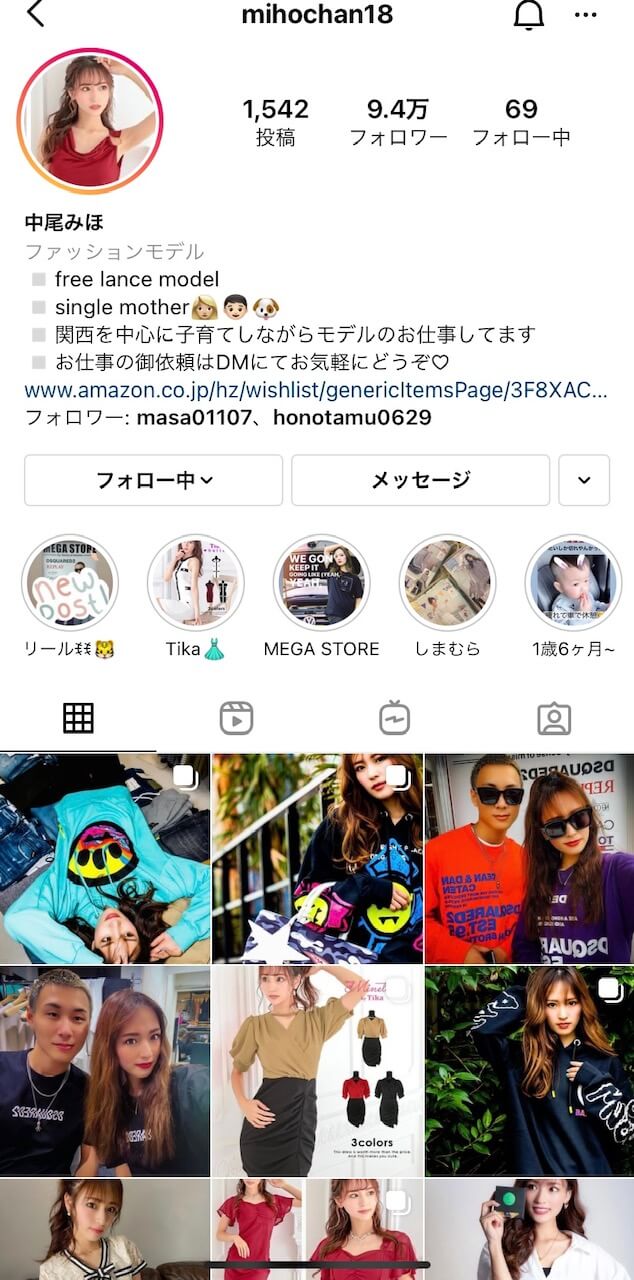Image resolution: width=634 pixels, height=1280 pixels.
Task: Switch to the tagged photos tab
Action: (x=553, y=718)
